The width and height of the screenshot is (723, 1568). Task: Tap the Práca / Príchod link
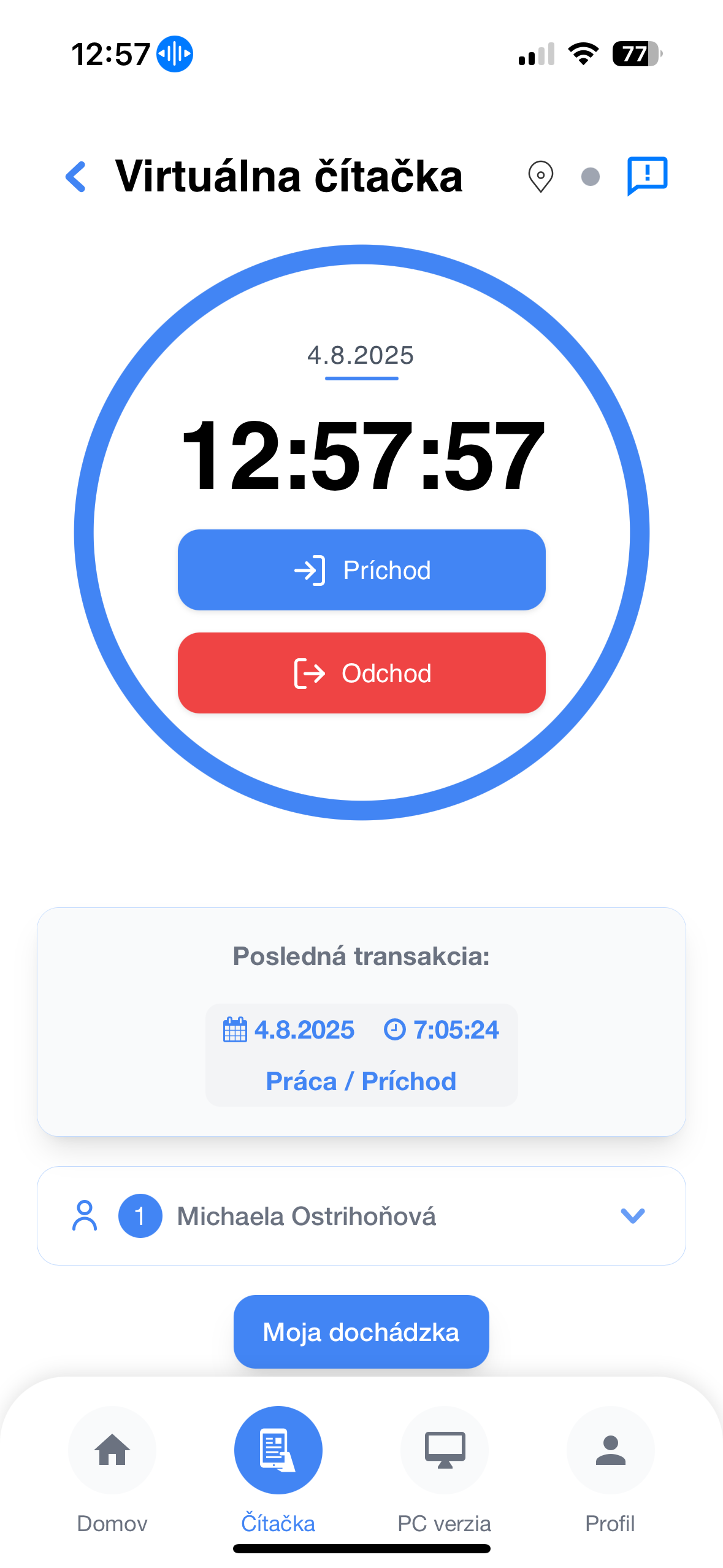pyautogui.click(x=361, y=1081)
